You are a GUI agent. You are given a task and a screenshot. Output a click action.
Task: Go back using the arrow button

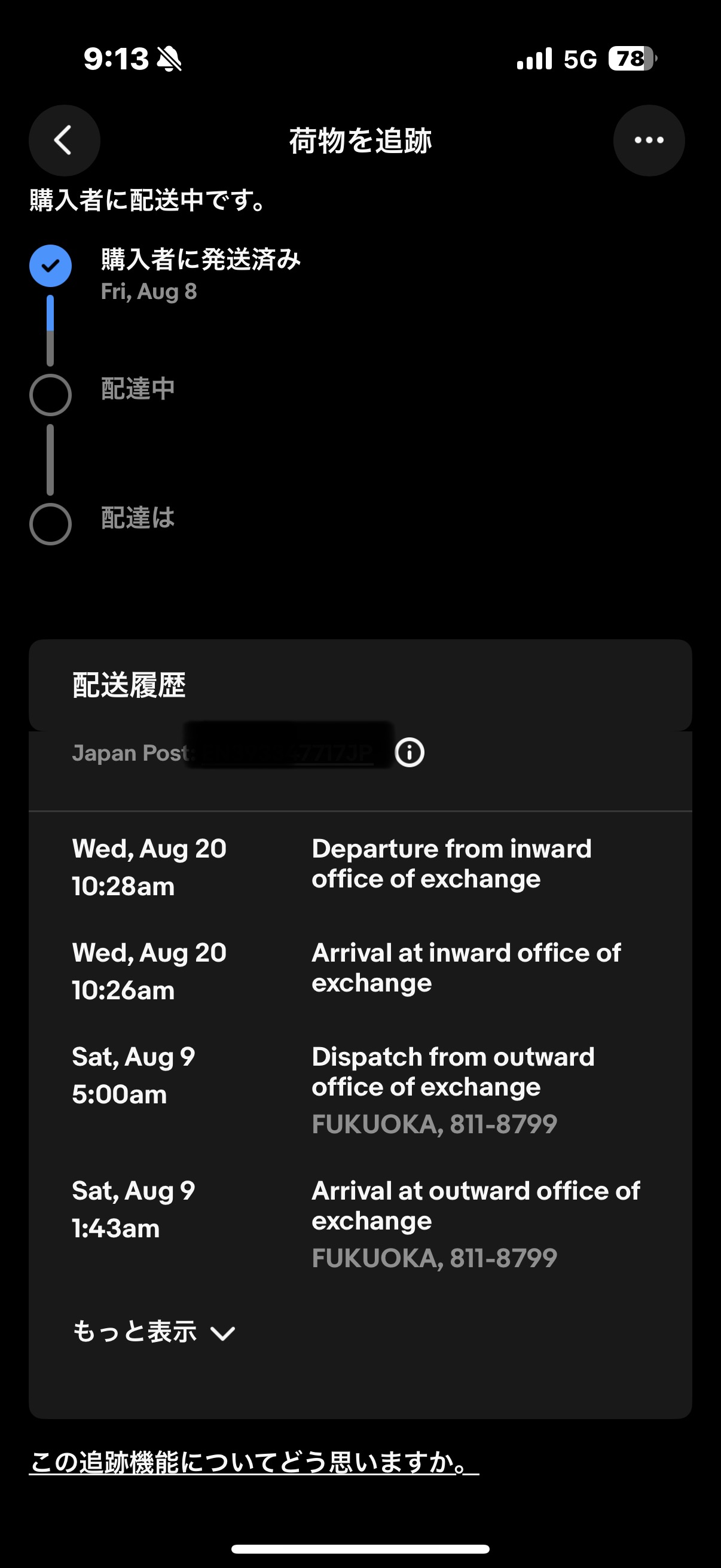tap(64, 141)
